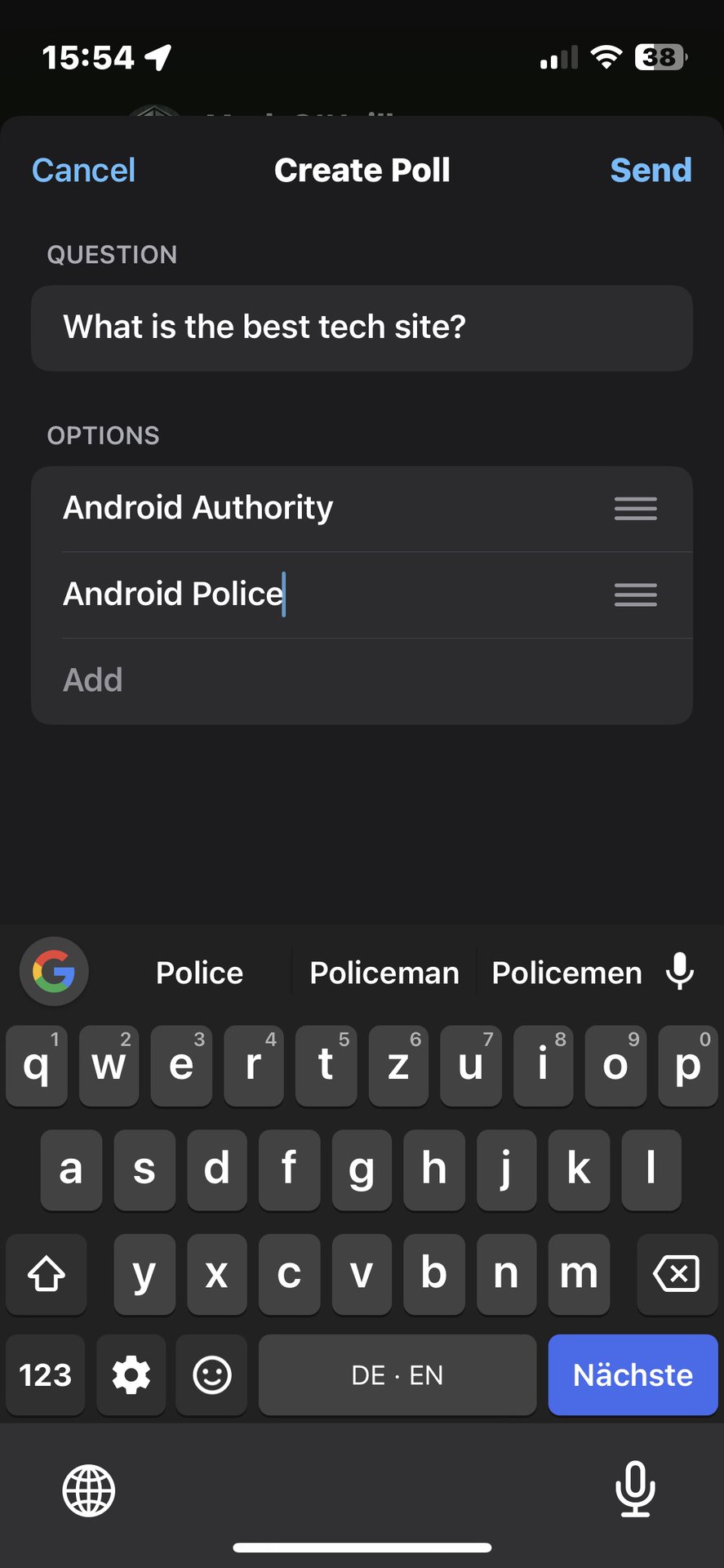724x1568 pixels.
Task: Open keyboard settings gear
Action: [x=131, y=1375]
